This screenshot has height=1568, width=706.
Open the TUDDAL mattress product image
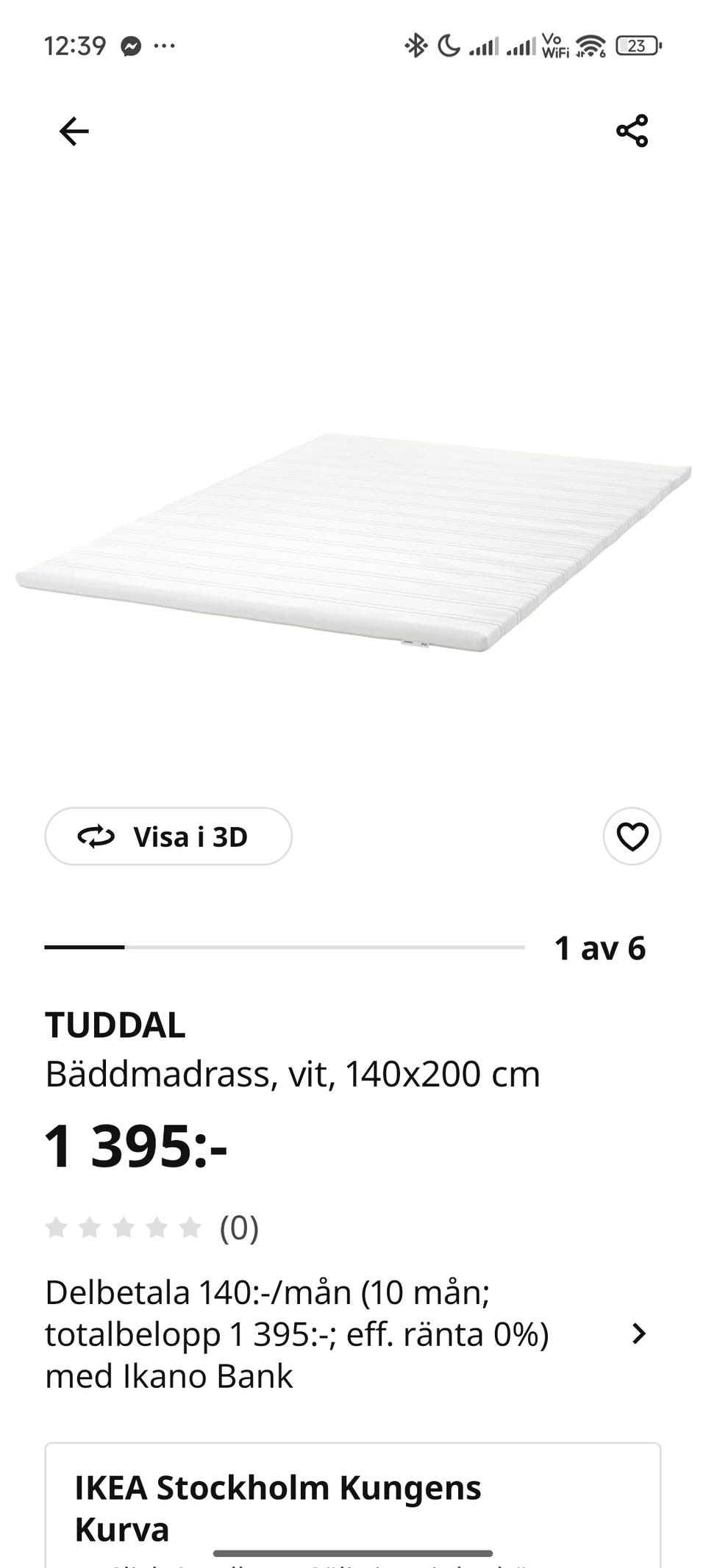[x=353, y=544]
